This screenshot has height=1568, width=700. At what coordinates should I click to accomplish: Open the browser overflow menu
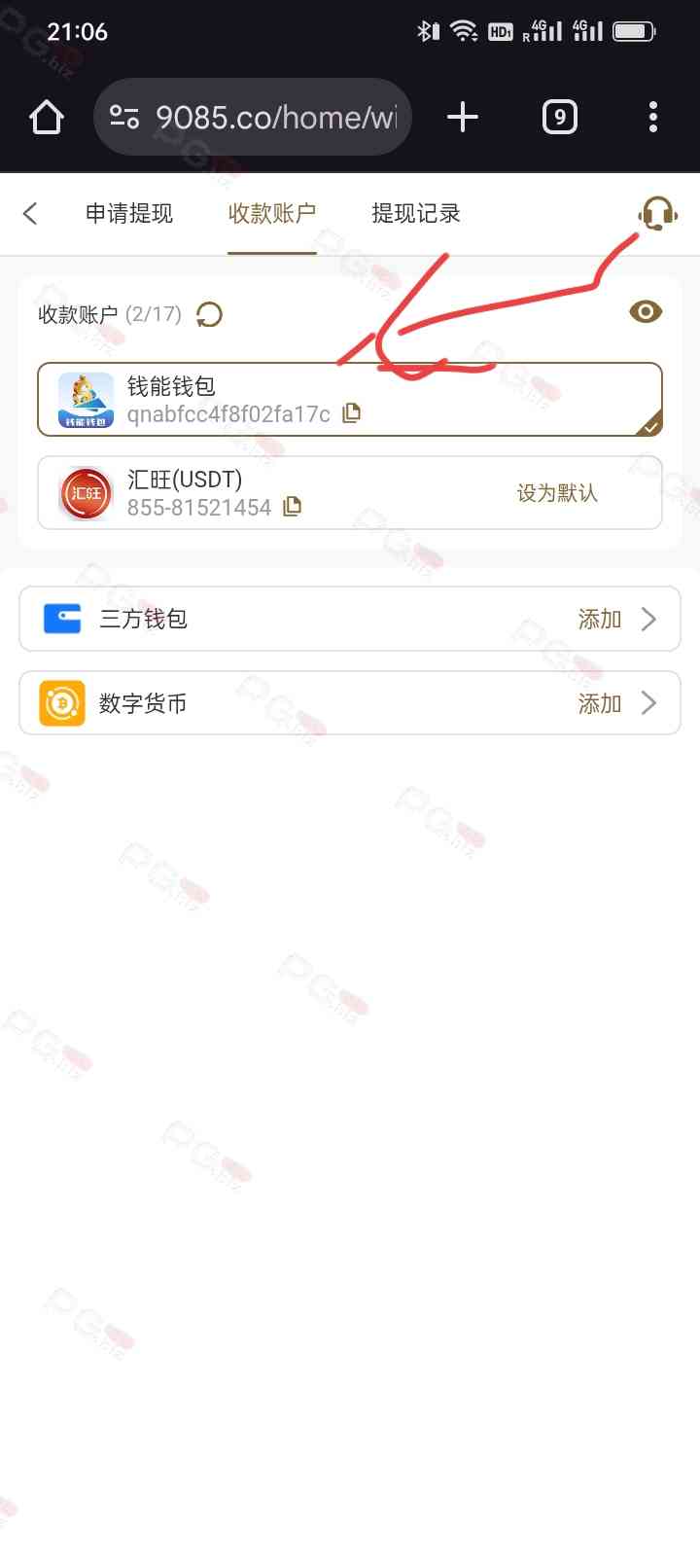[653, 118]
